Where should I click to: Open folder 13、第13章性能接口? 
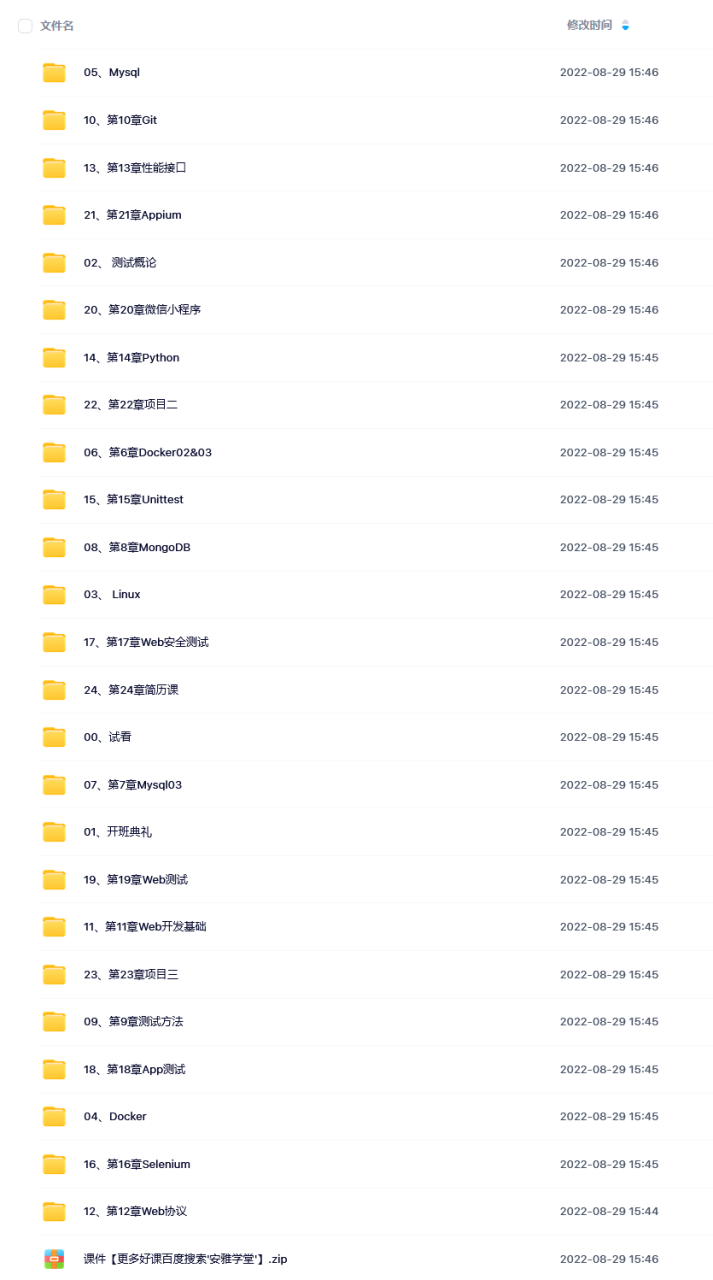click(x=135, y=168)
